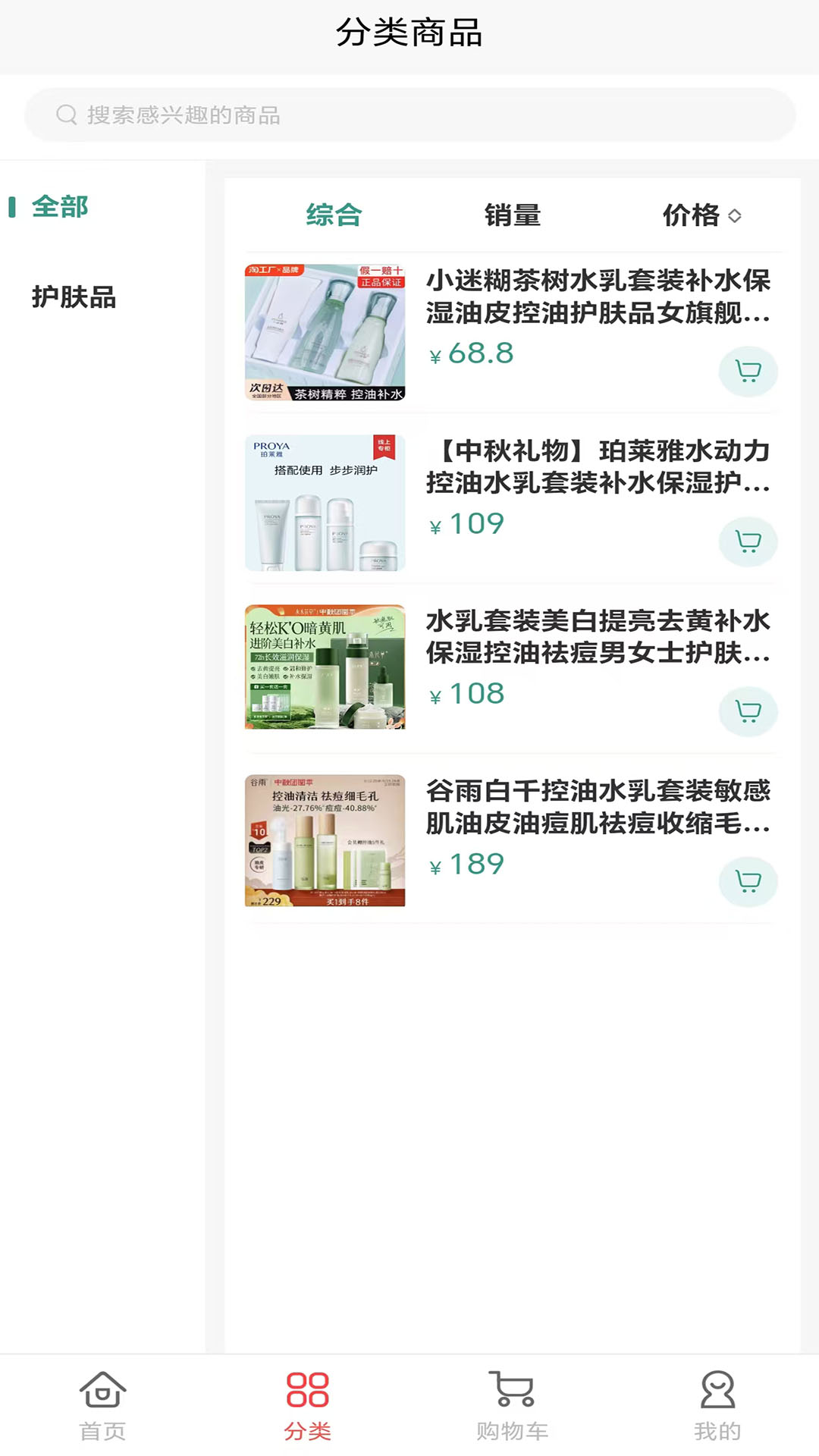Image resolution: width=819 pixels, height=1456 pixels.
Task: Open the 小迷糊茶树水乳套装 product
Action: point(598,297)
